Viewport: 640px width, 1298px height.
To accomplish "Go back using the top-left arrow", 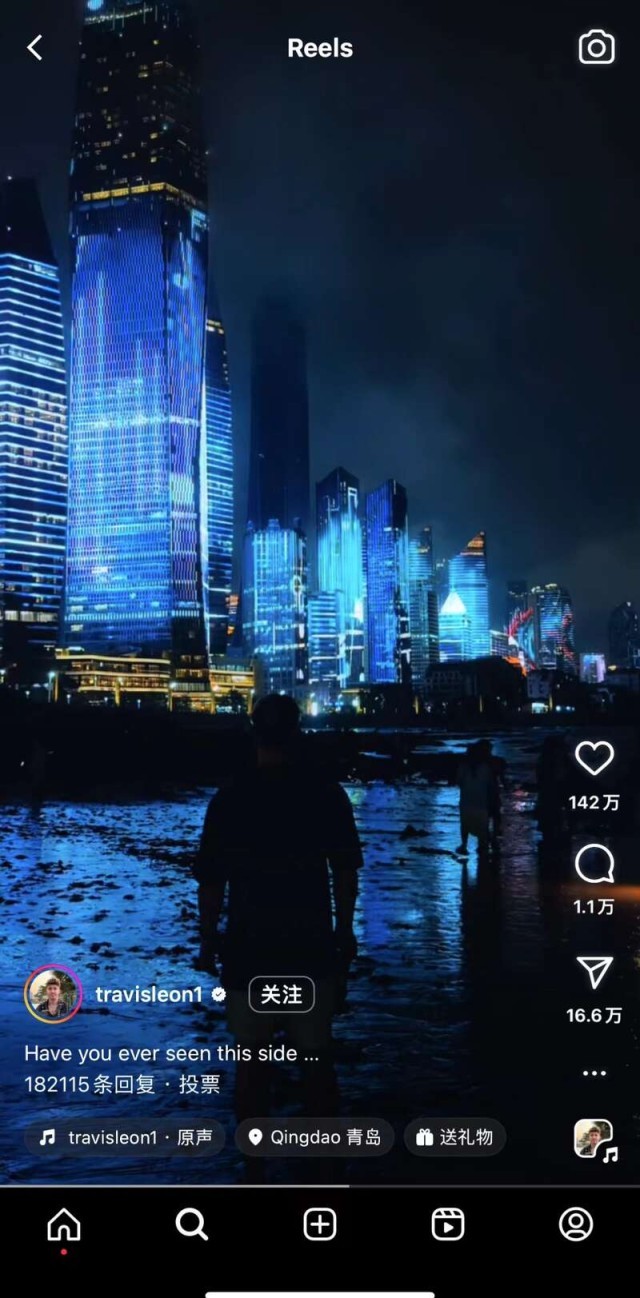I will tap(35, 47).
